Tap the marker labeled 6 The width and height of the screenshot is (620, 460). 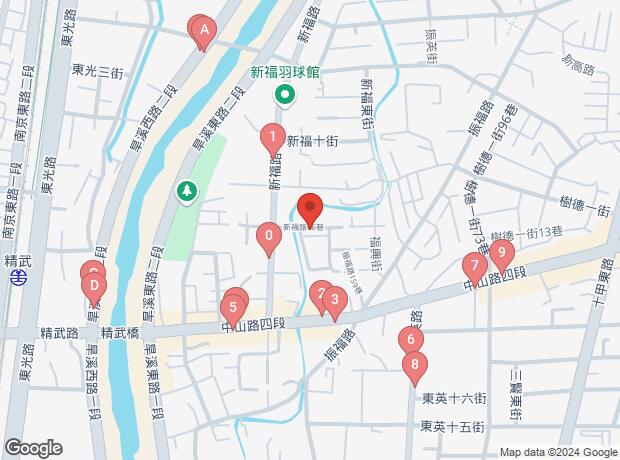pyautogui.click(x=410, y=340)
